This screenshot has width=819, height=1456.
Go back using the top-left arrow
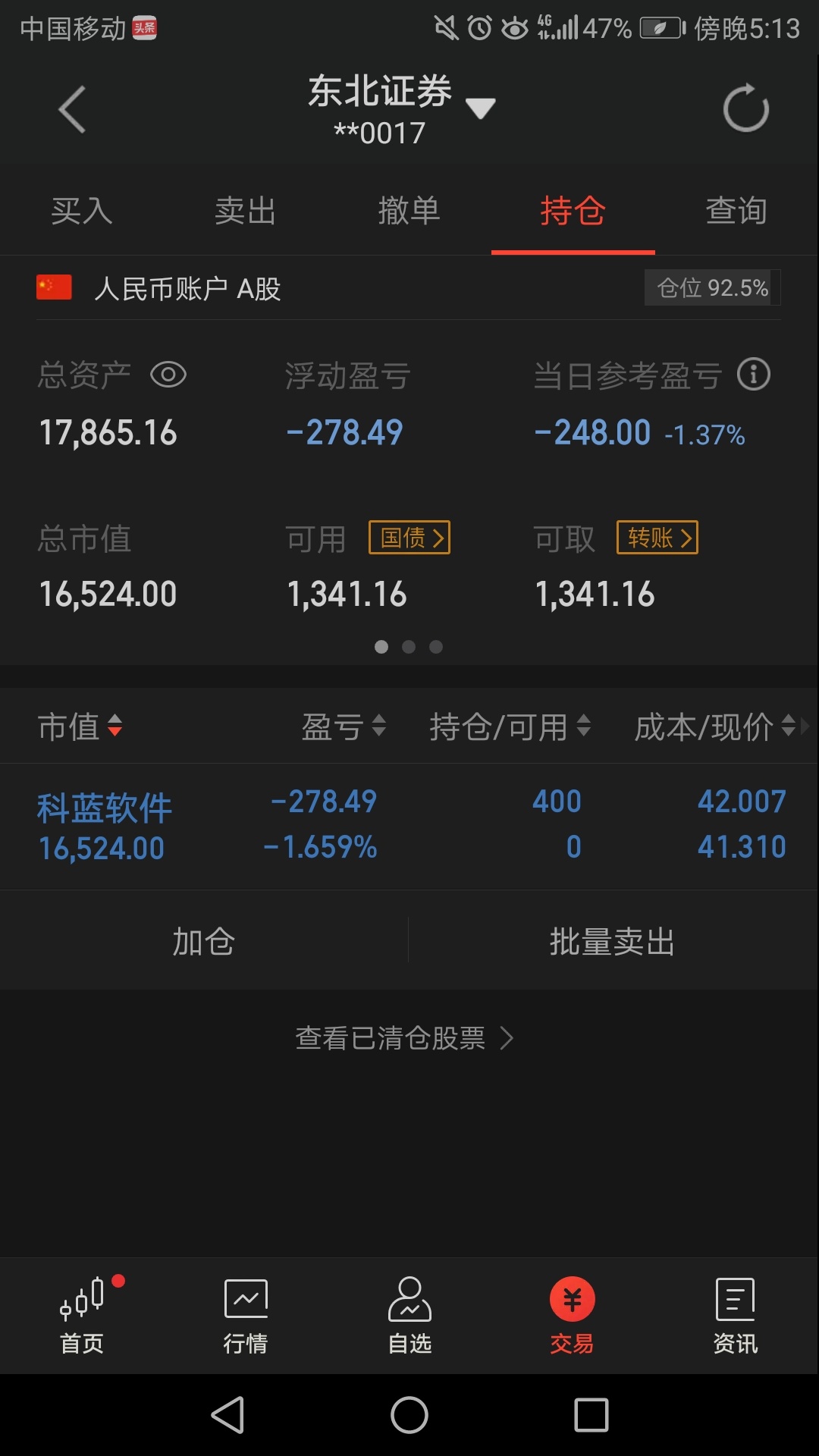point(72,109)
